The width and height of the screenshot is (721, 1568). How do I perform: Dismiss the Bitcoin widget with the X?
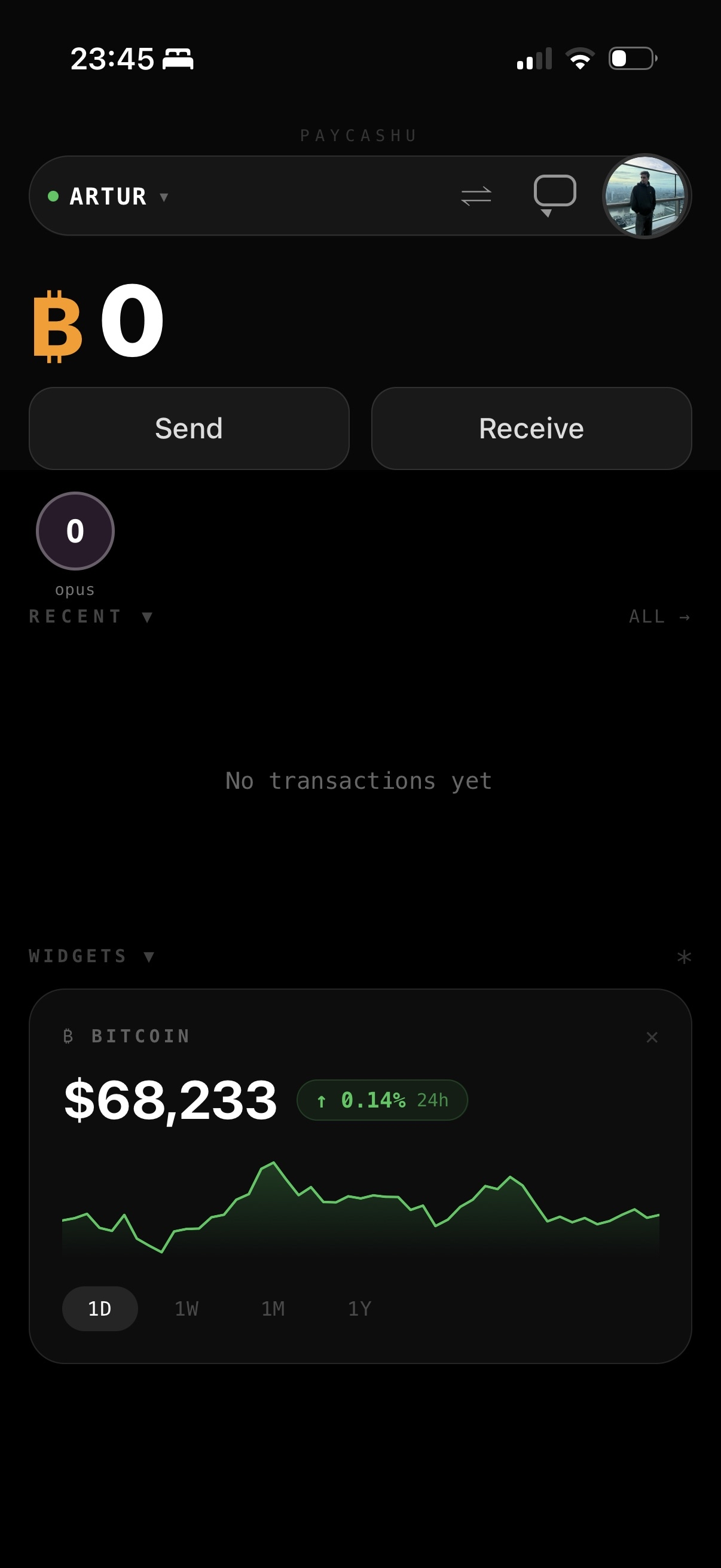click(652, 1036)
